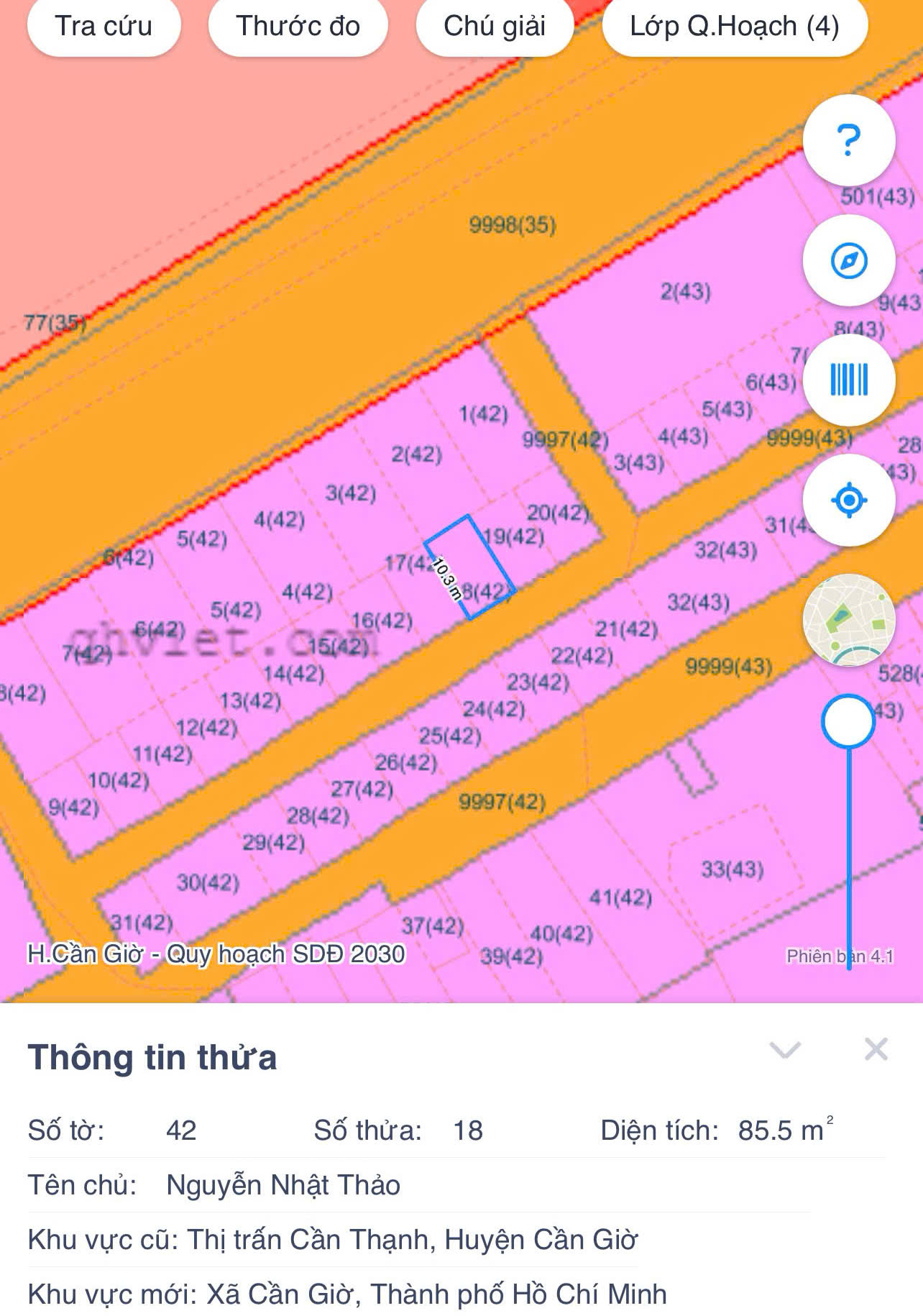The image size is (923, 1316).
Task: Switch the base map type thumbnail
Action: click(848, 620)
